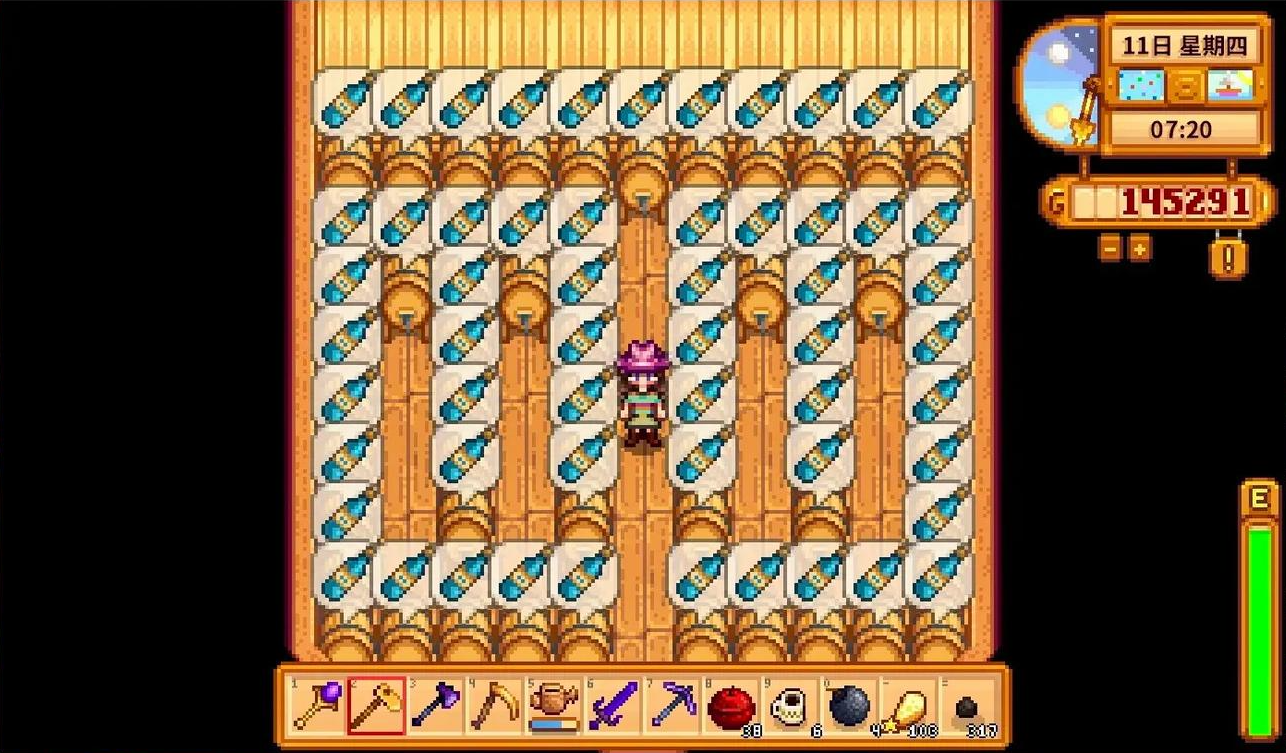The height and width of the screenshot is (753, 1286).
Task: Zoom in with the plus button
Action: tap(1140, 247)
